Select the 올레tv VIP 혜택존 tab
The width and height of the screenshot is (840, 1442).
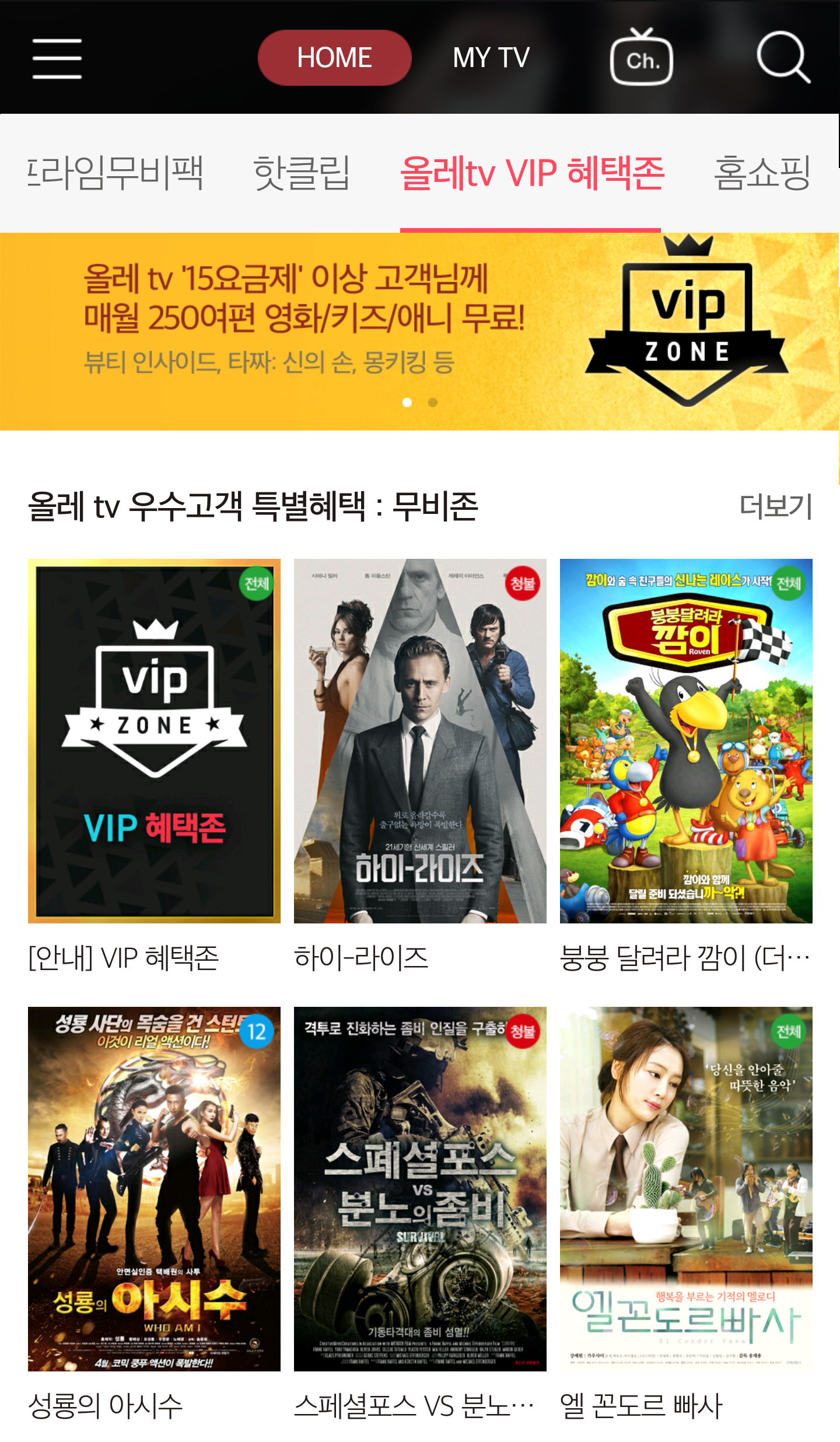tap(532, 173)
